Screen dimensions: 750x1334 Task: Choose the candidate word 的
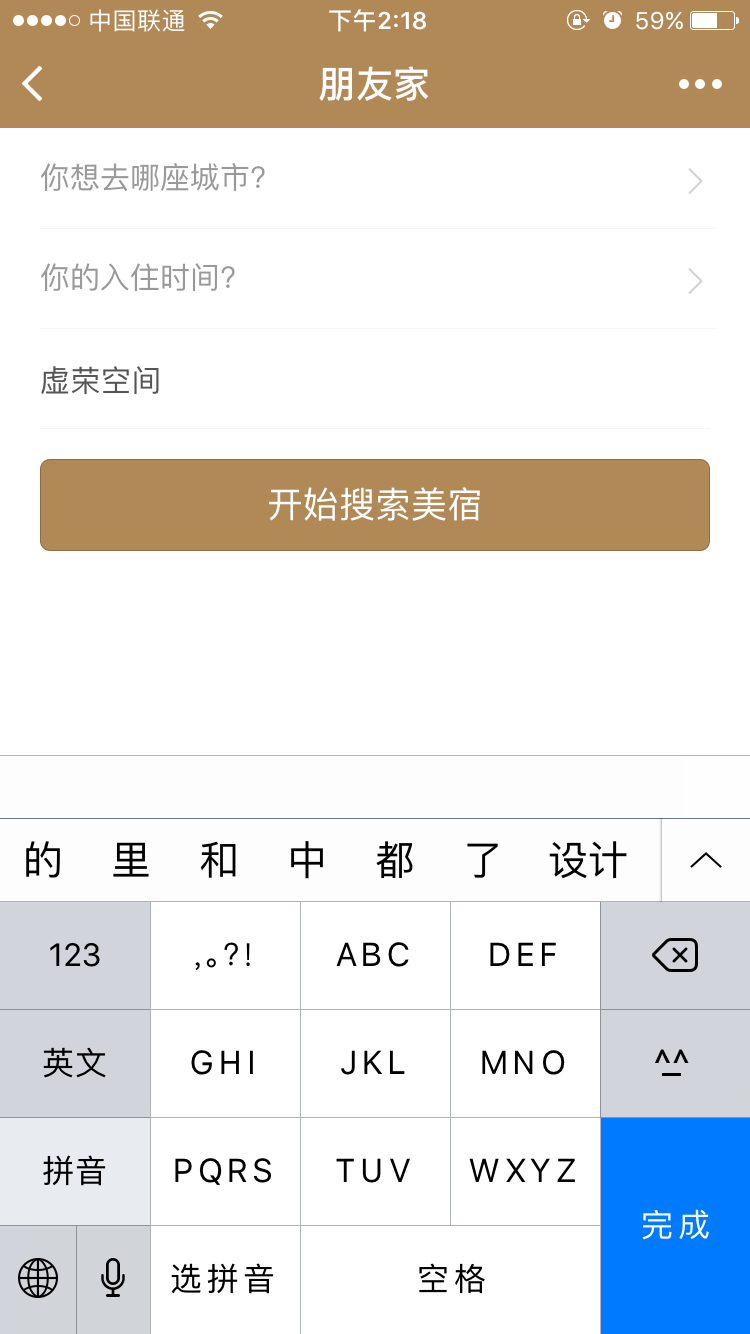[x=43, y=860]
